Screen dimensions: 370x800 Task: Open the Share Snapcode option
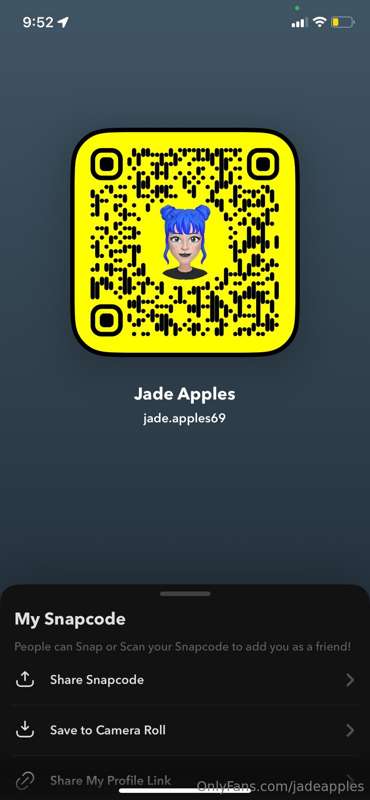click(x=185, y=680)
